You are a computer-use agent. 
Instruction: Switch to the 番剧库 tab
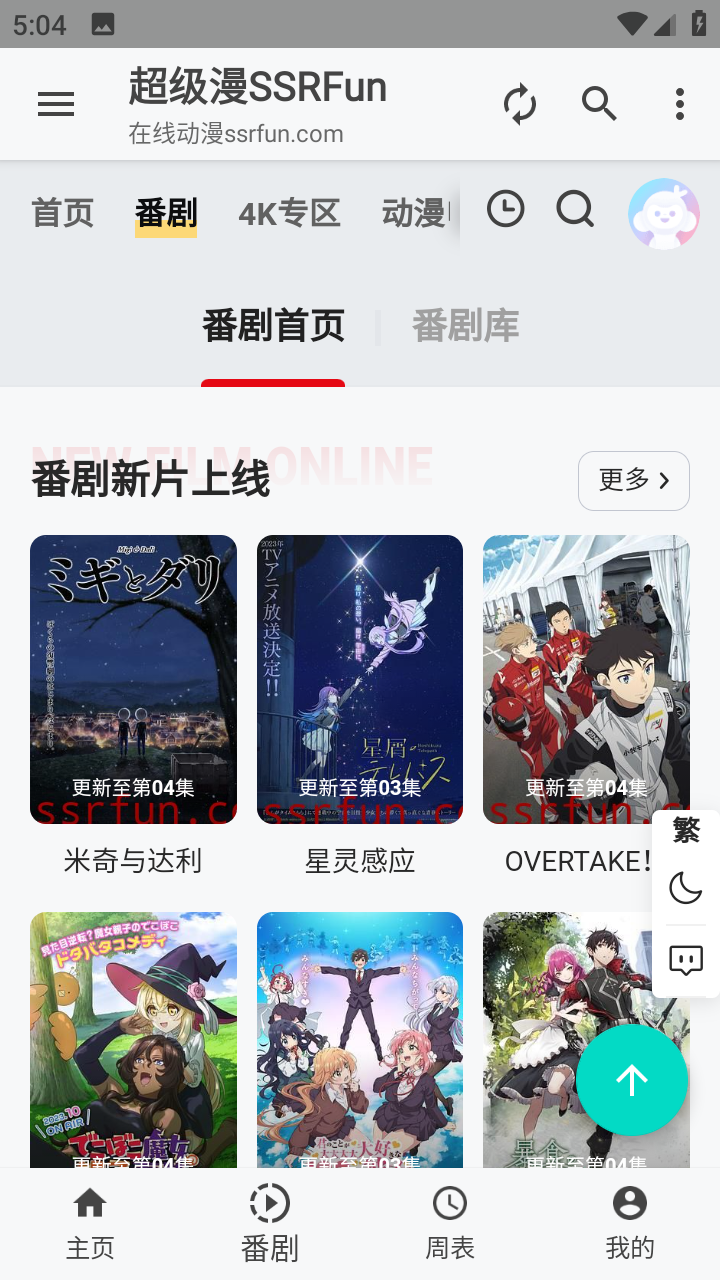coord(465,327)
